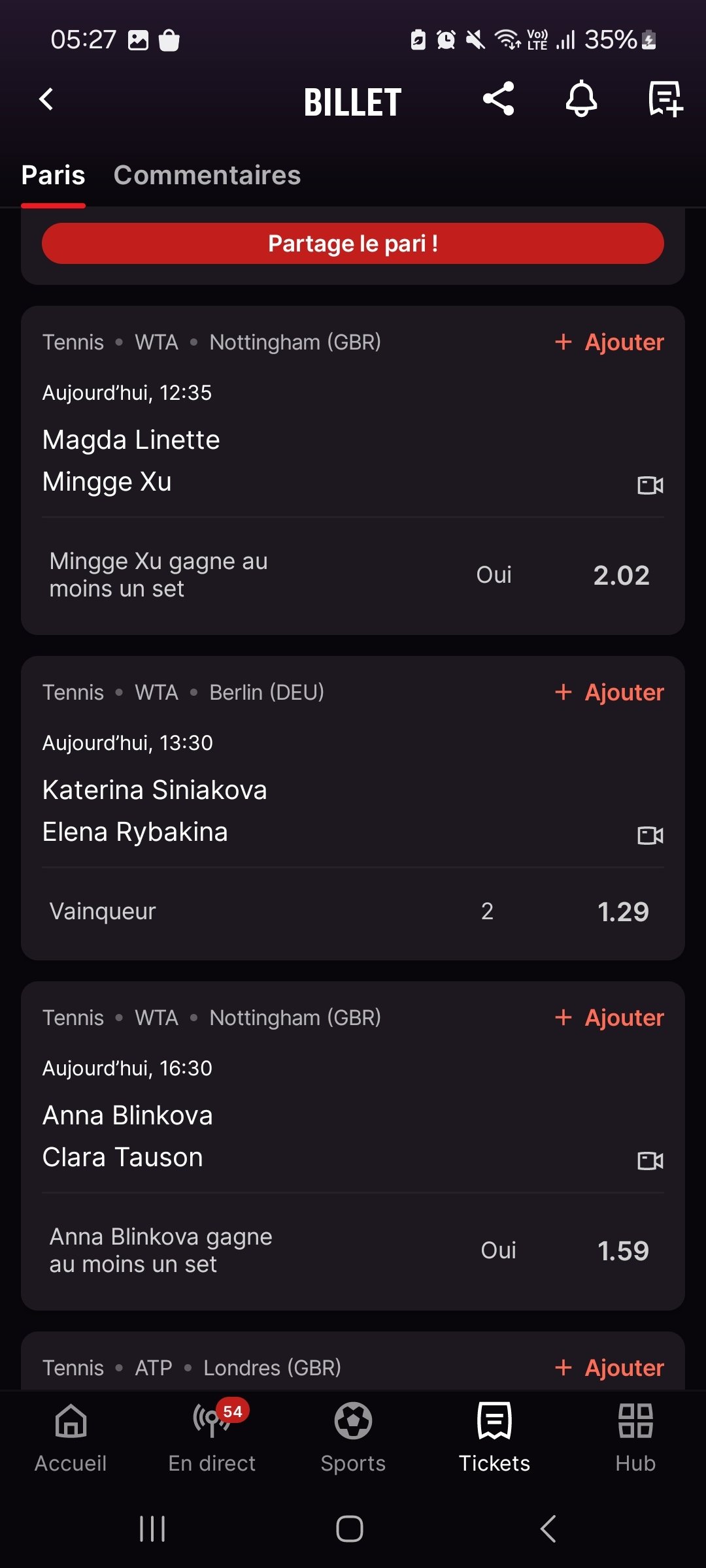Open the notifications bell
The height and width of the screenshot is (1568, 706).
(581, 99)
